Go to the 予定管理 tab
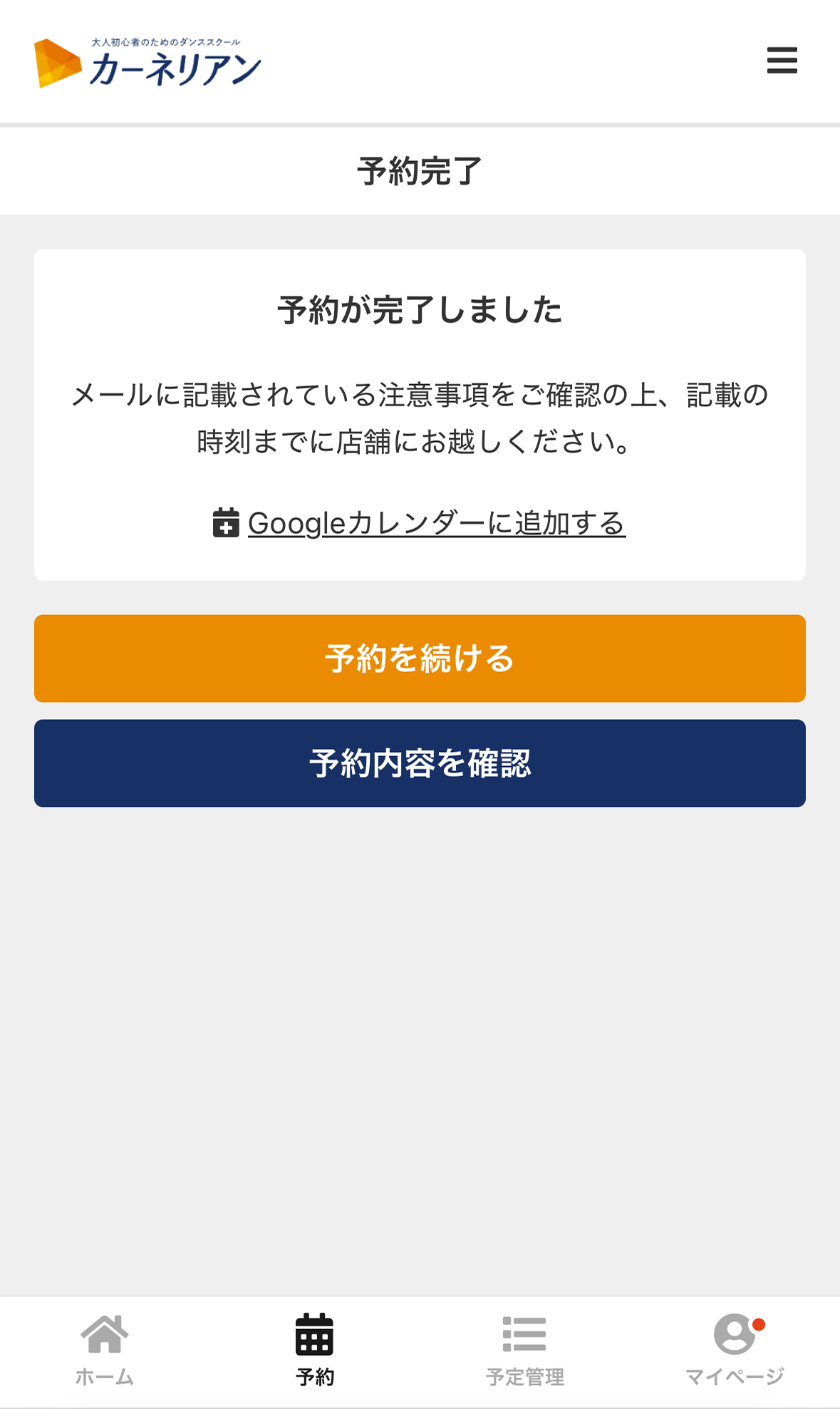The height and width of the screenshot is (1409, 840). (x=524, y=1351)
